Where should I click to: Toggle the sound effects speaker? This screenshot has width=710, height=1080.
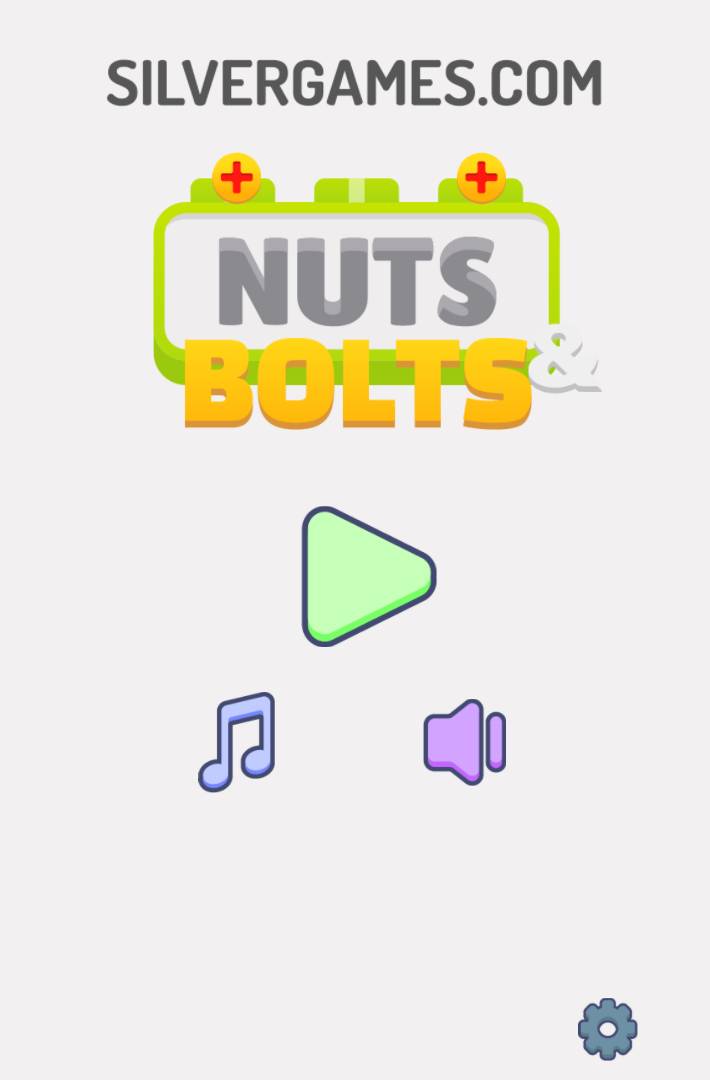(464, 742)
